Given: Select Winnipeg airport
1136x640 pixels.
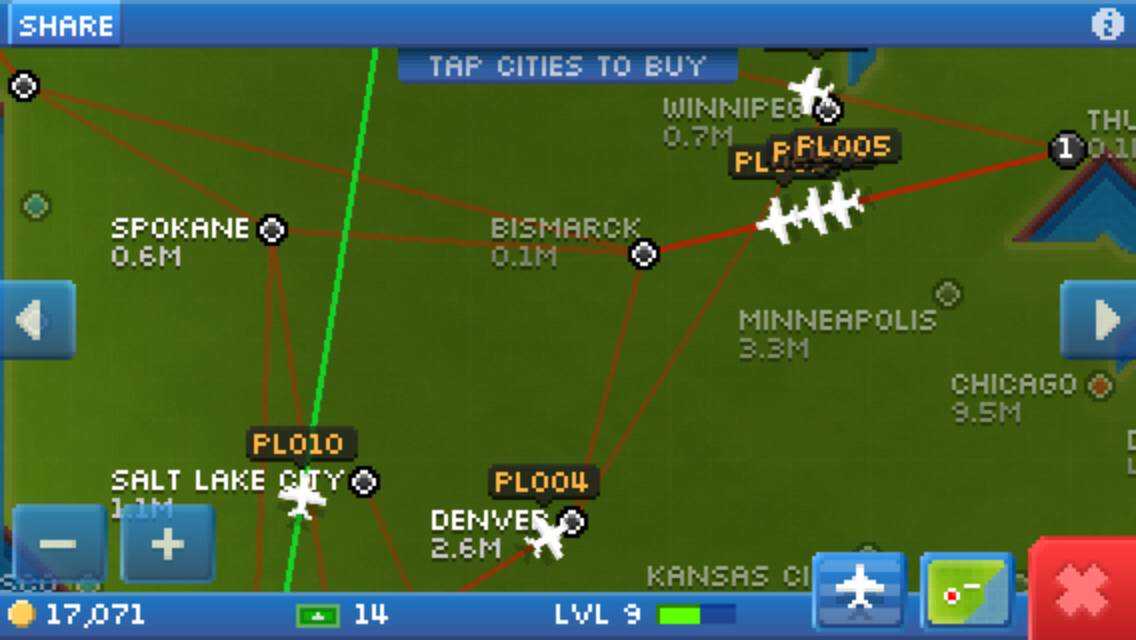Looking at the screenshot, I should point(828,109).
